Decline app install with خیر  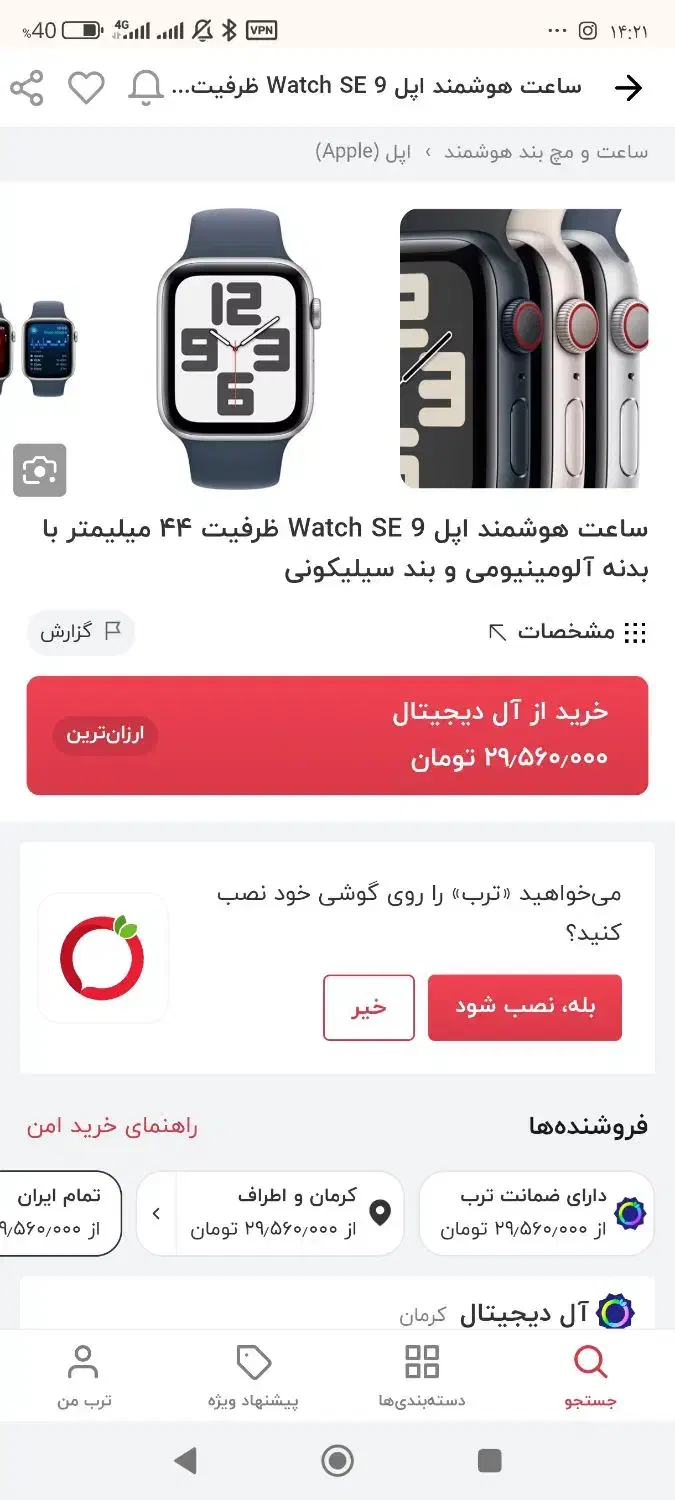368,1007
